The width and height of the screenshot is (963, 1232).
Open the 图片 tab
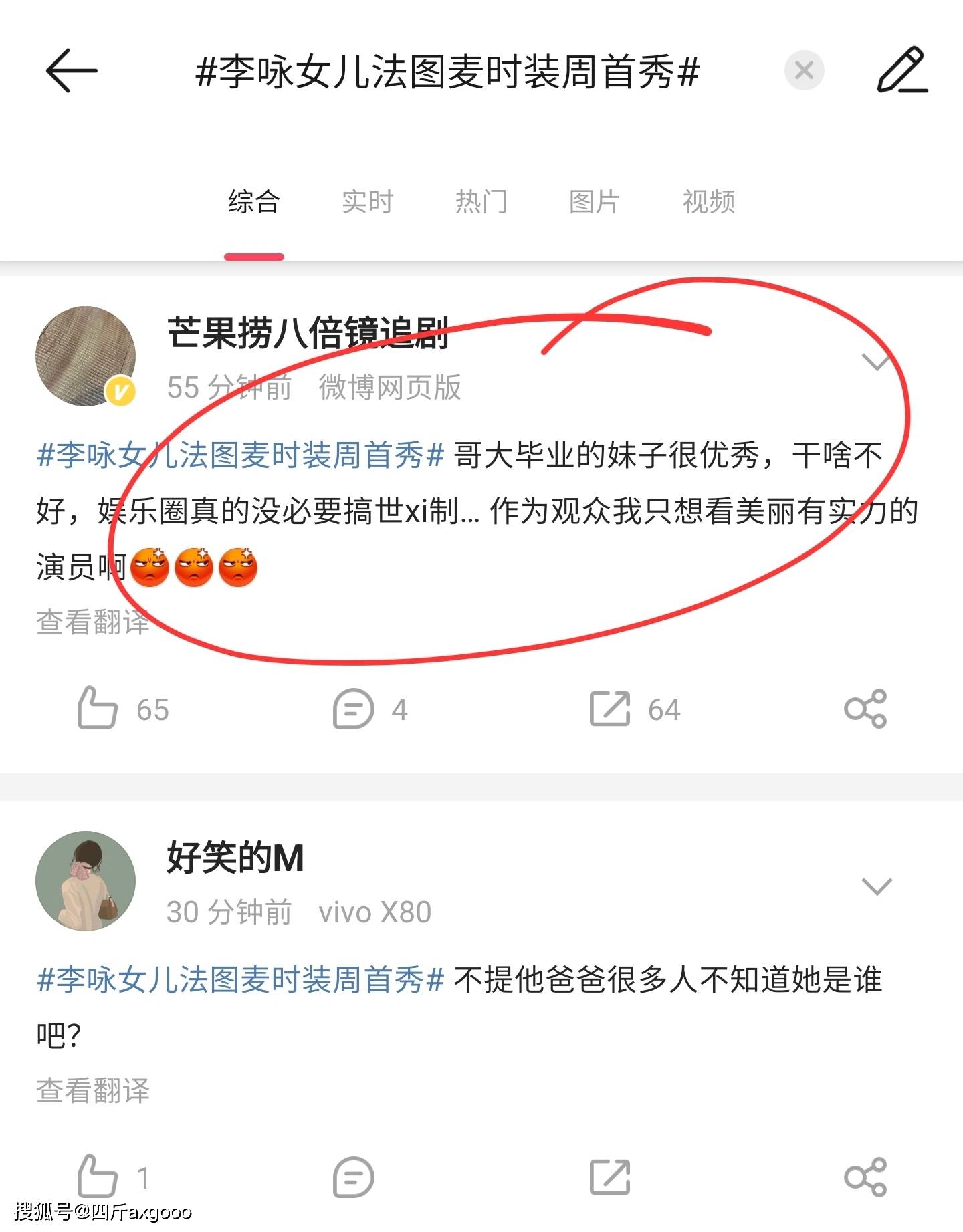[x=595, y=201]
